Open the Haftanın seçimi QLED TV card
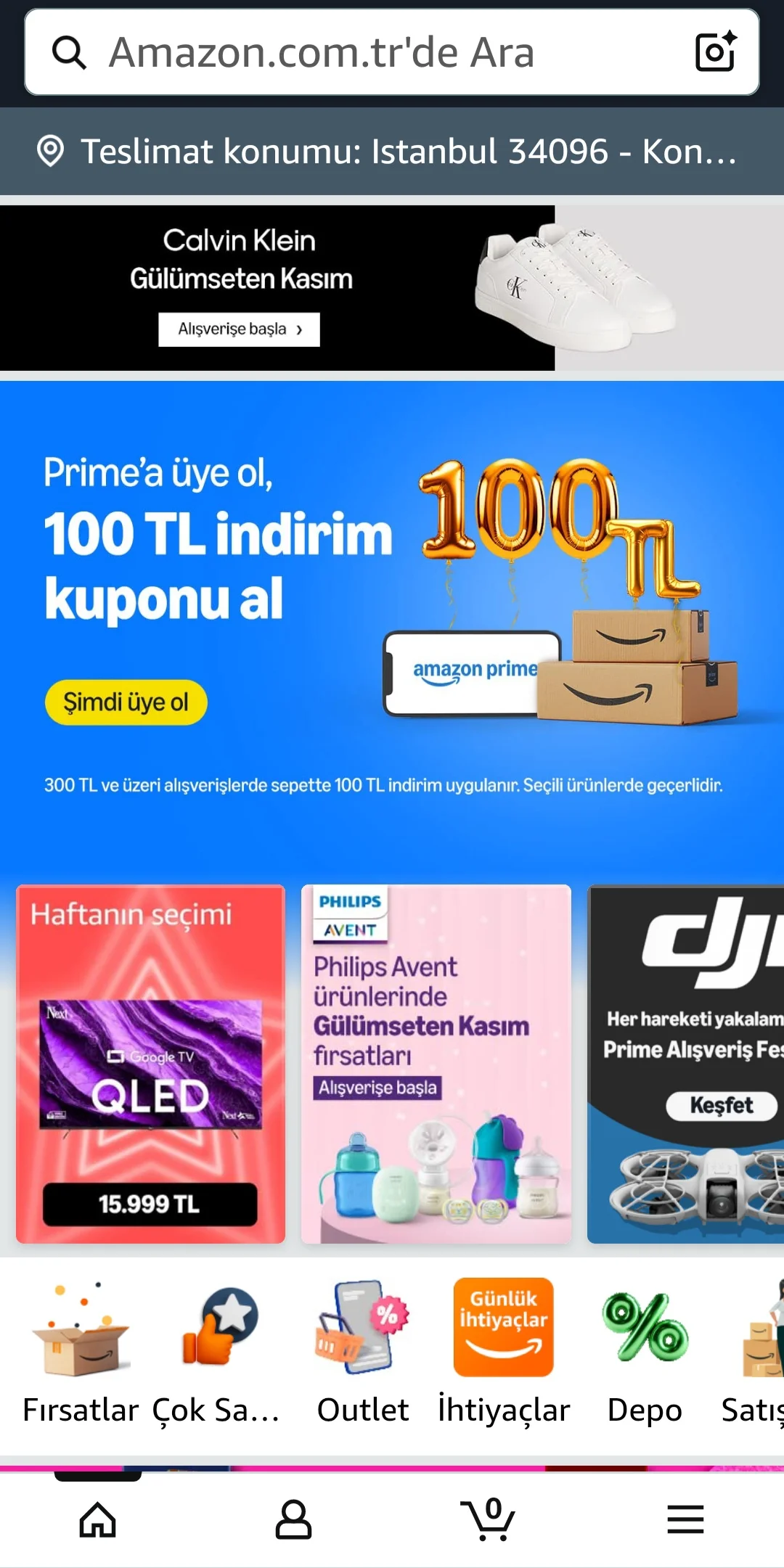This screenshot has width=784, height=1568. coord(150,1064)
